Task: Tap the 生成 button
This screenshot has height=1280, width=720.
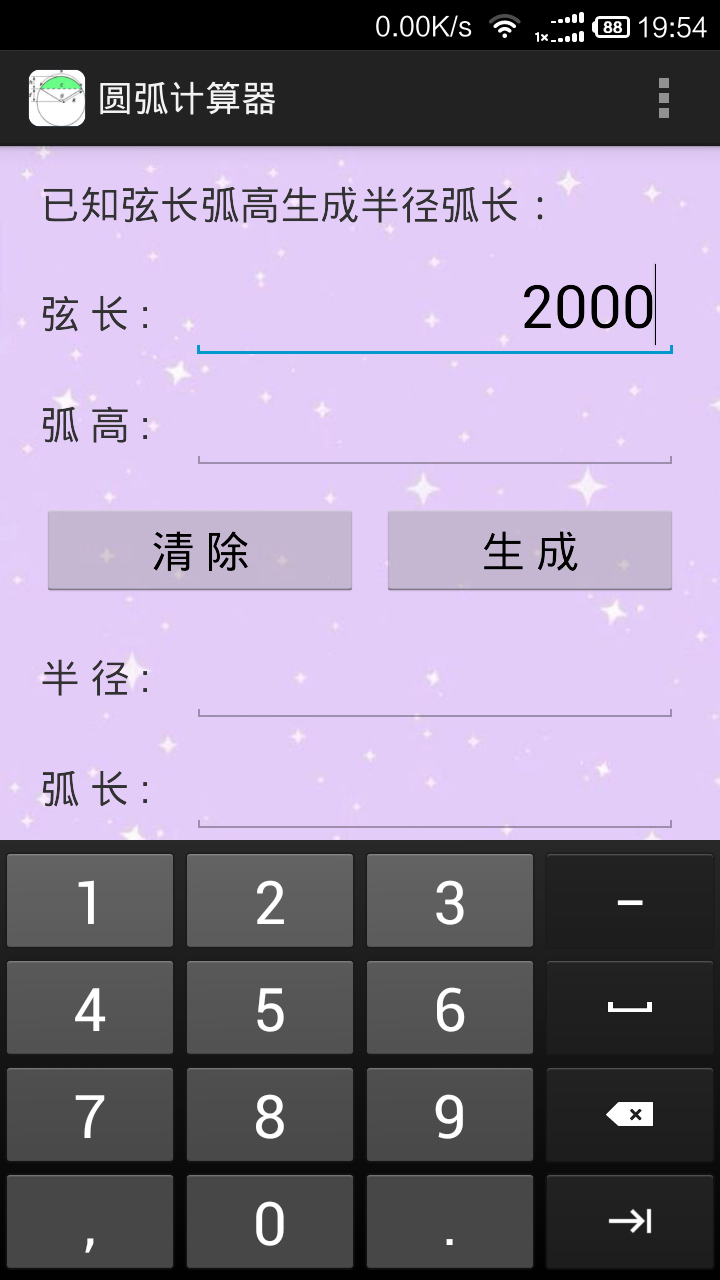Action: point(529,550)
